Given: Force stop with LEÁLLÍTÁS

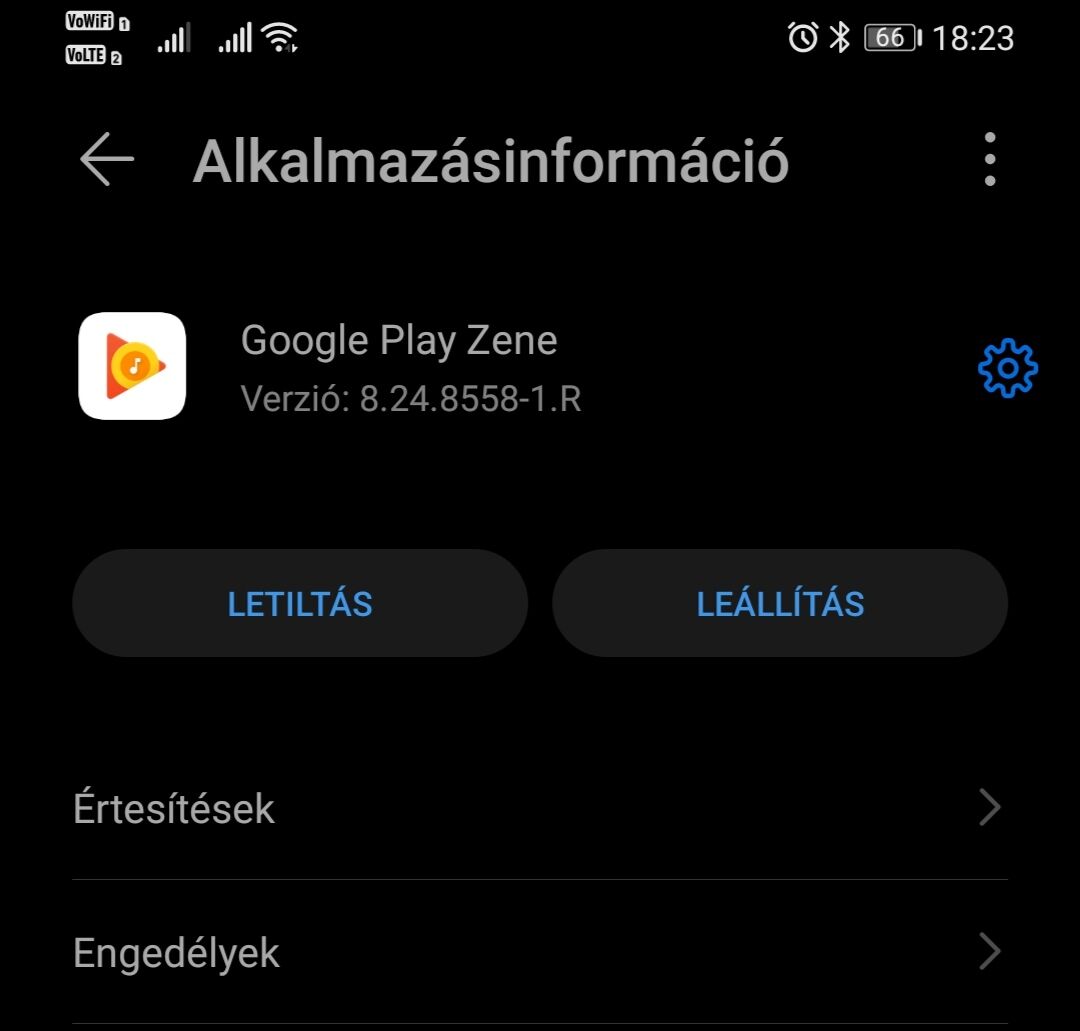Looking at the screenshot, I should pos(780,603).
